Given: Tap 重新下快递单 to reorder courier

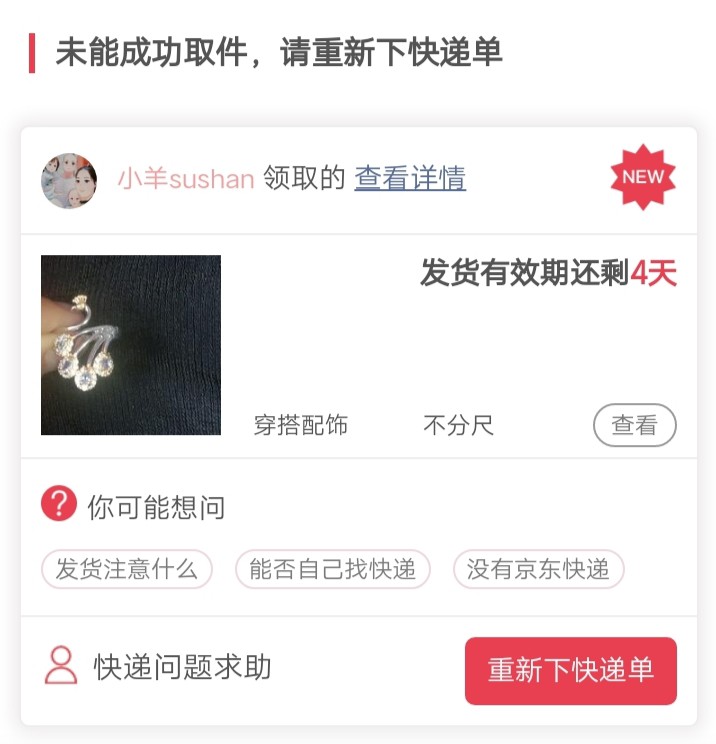Looking at the screenshot, I should [570, 670].
